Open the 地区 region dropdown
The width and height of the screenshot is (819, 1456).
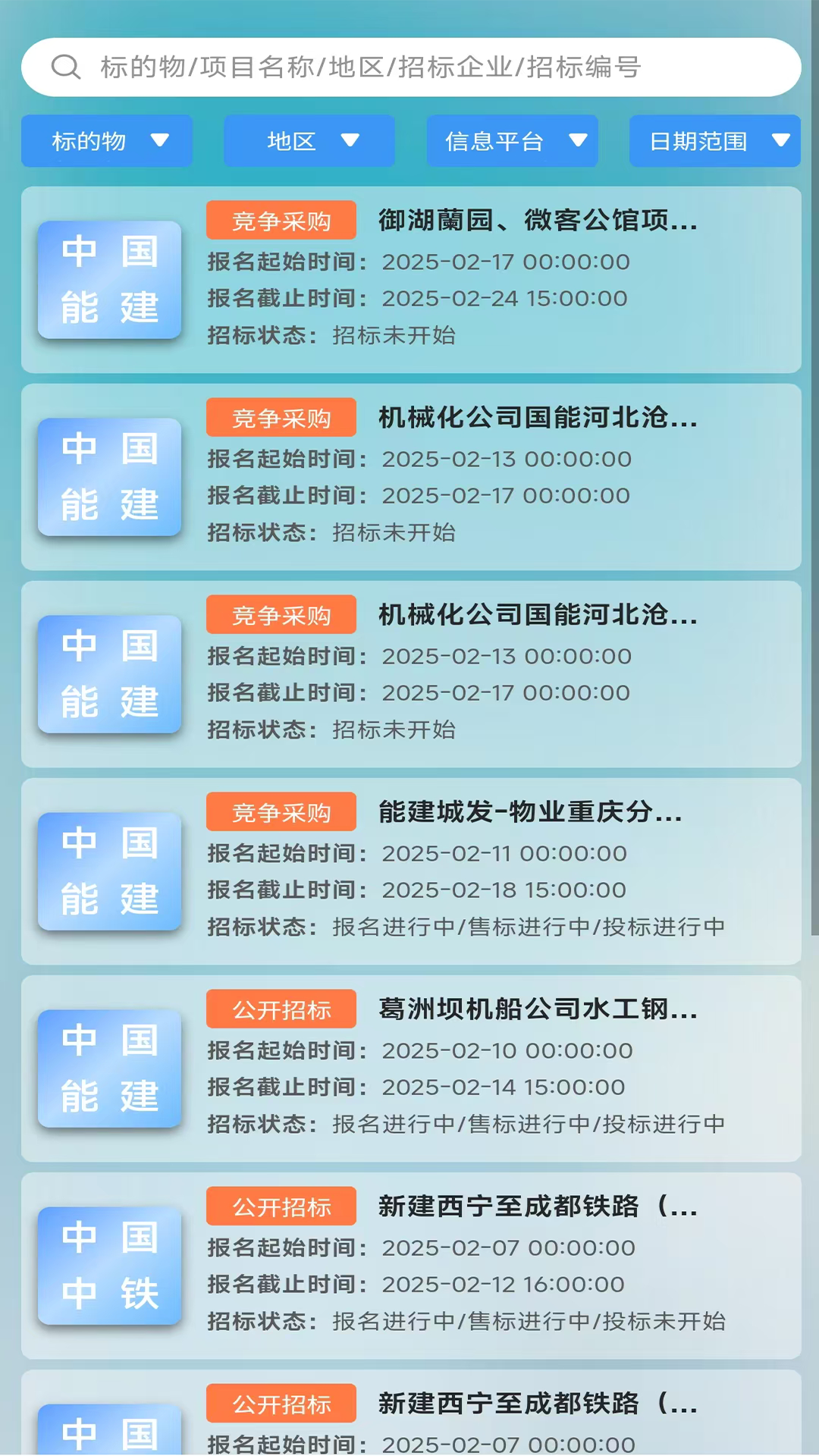pyautogui.click(x=309, y=141)
